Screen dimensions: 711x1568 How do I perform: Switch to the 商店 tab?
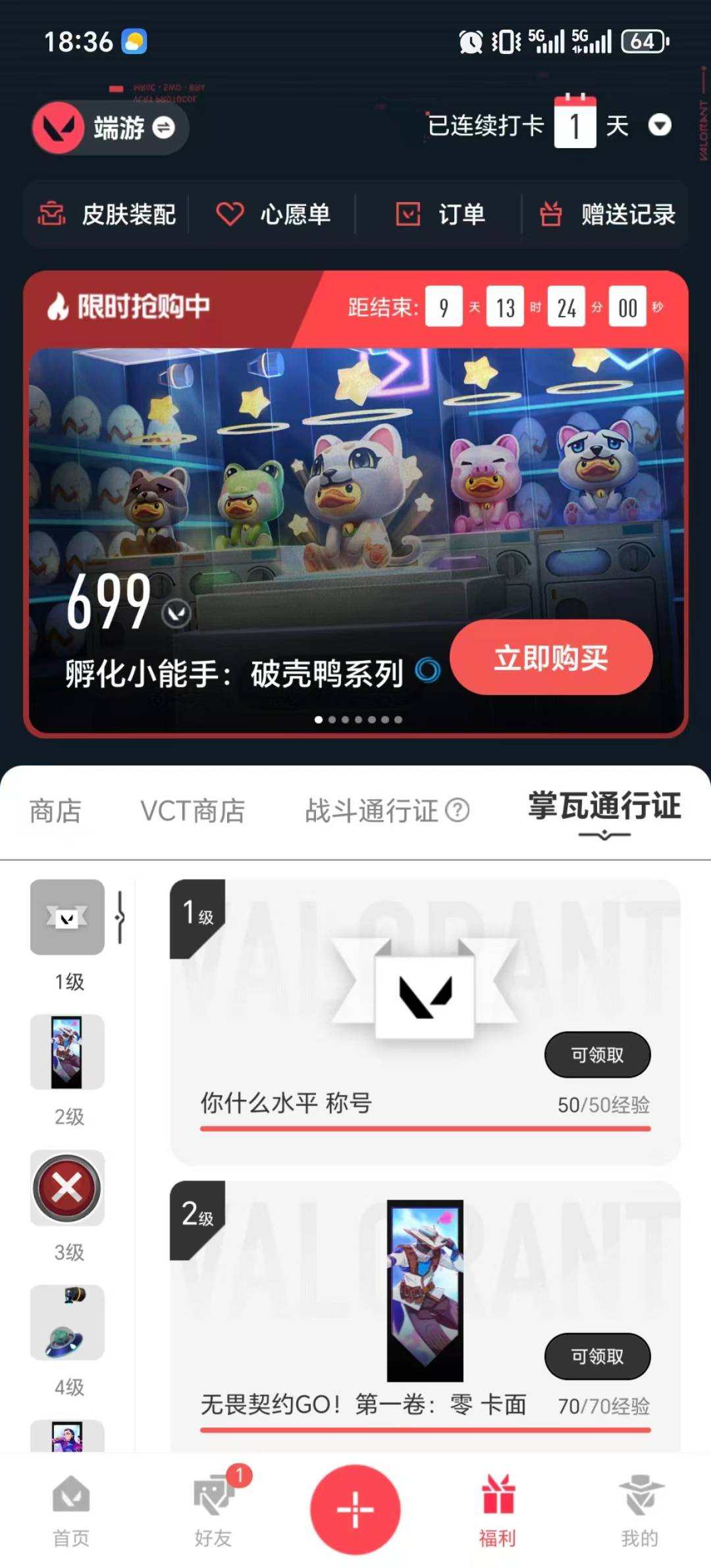click(53, 812)
